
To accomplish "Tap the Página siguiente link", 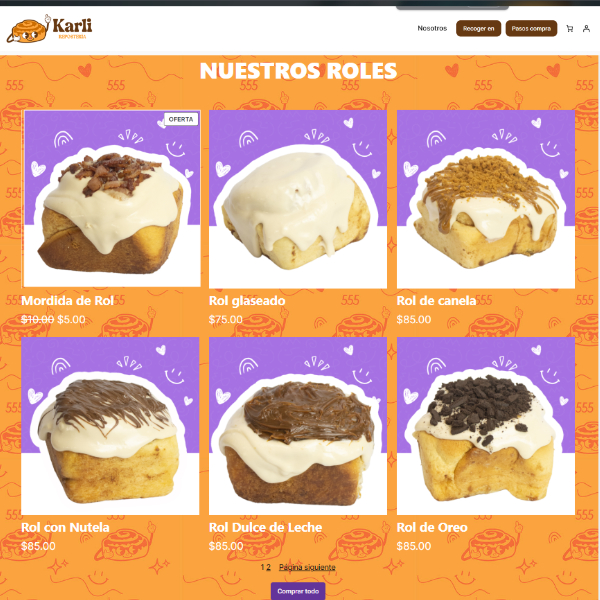I will [x=307, y=567].
